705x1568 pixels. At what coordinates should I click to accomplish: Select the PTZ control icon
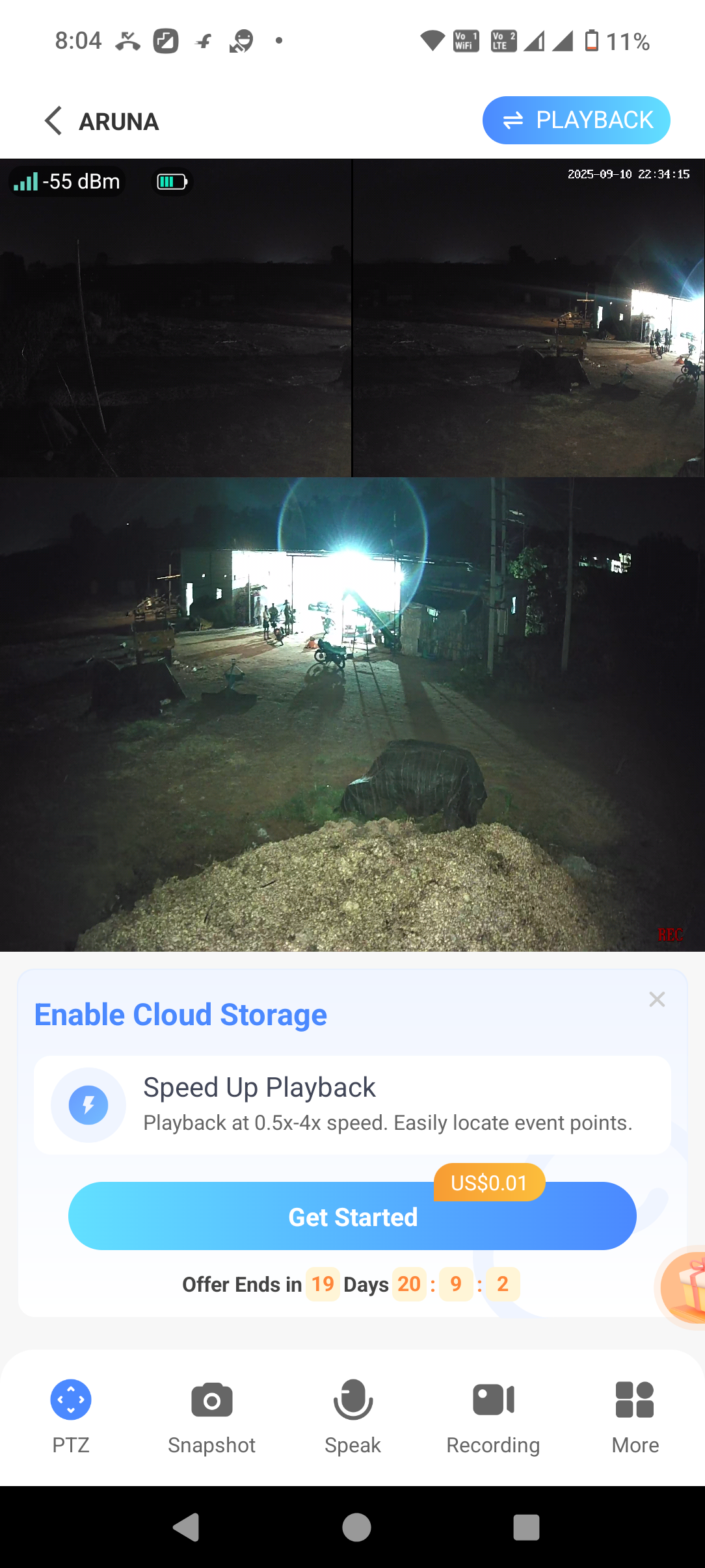tap(70, 1399)
